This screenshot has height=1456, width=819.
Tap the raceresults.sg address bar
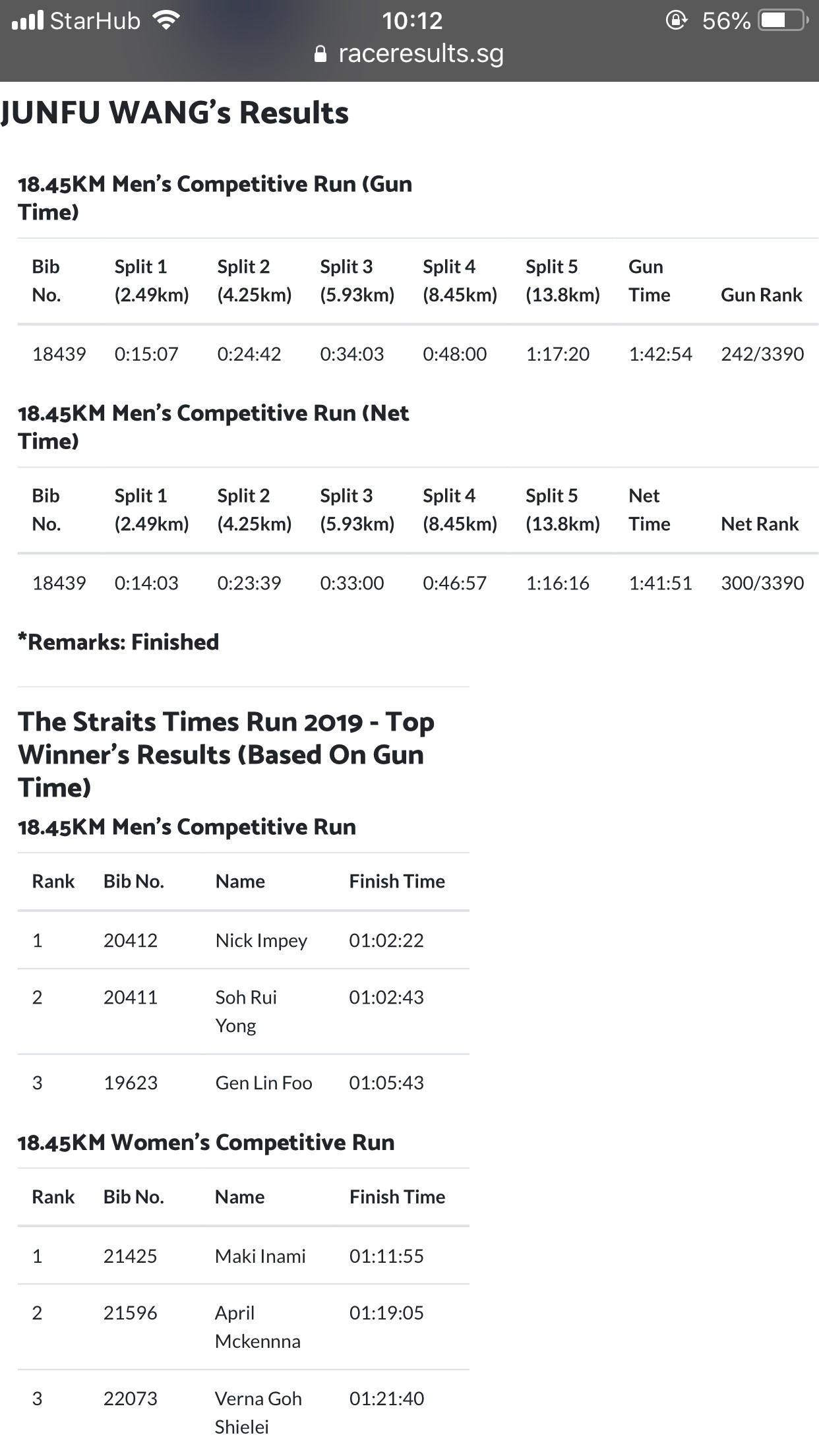tap(409, 54)
